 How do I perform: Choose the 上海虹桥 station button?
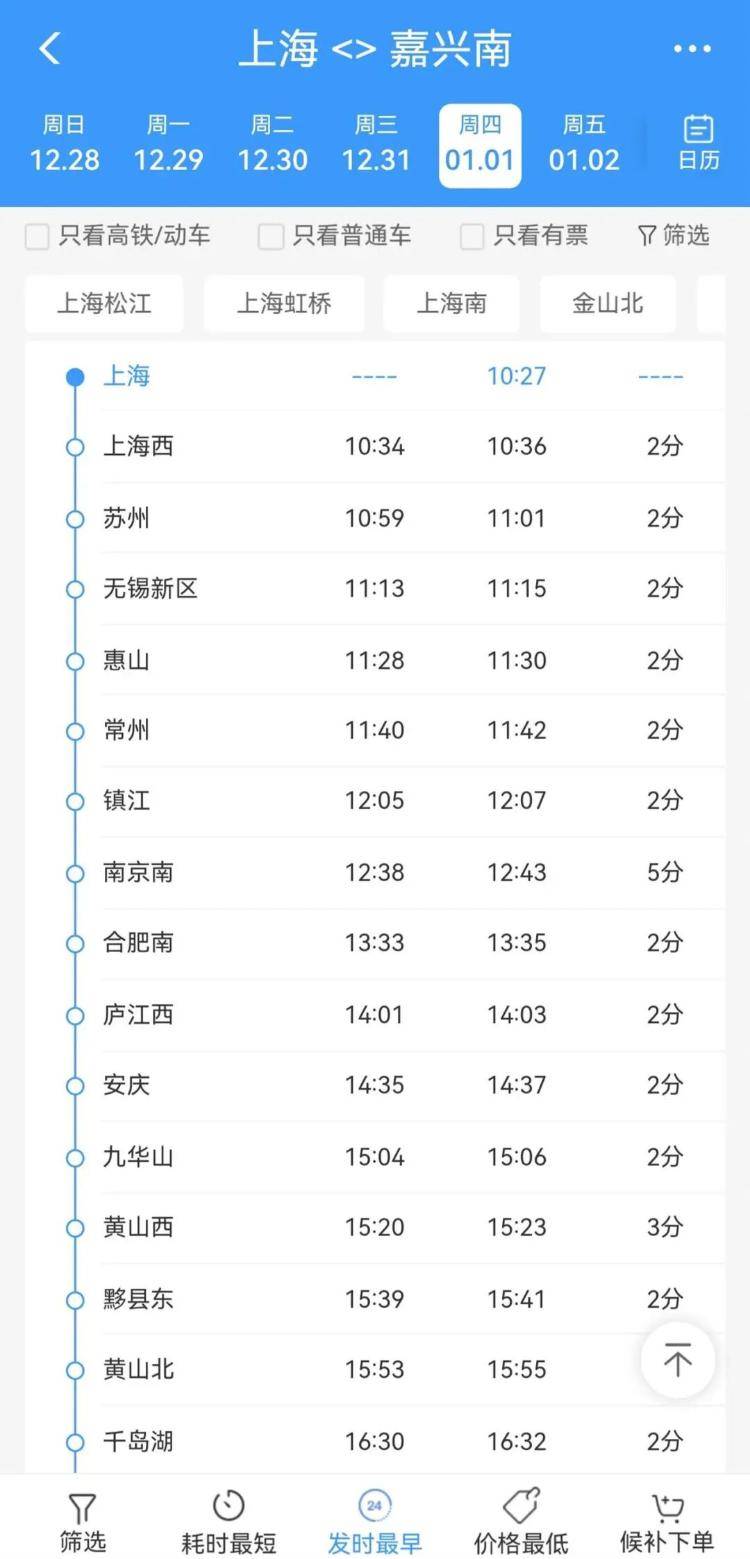click(284, 303)
